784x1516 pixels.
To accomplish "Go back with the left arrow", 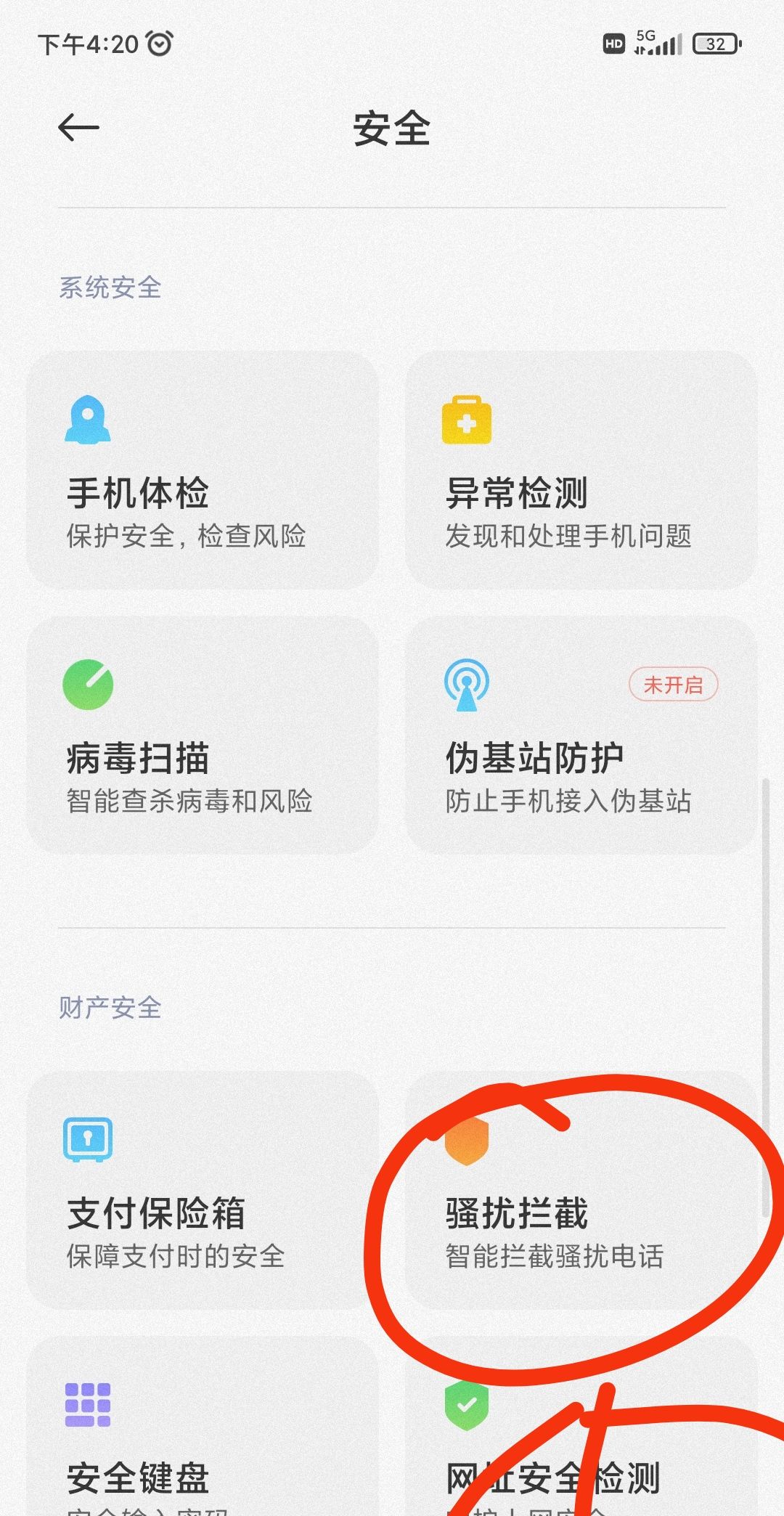I will point(78,127).
